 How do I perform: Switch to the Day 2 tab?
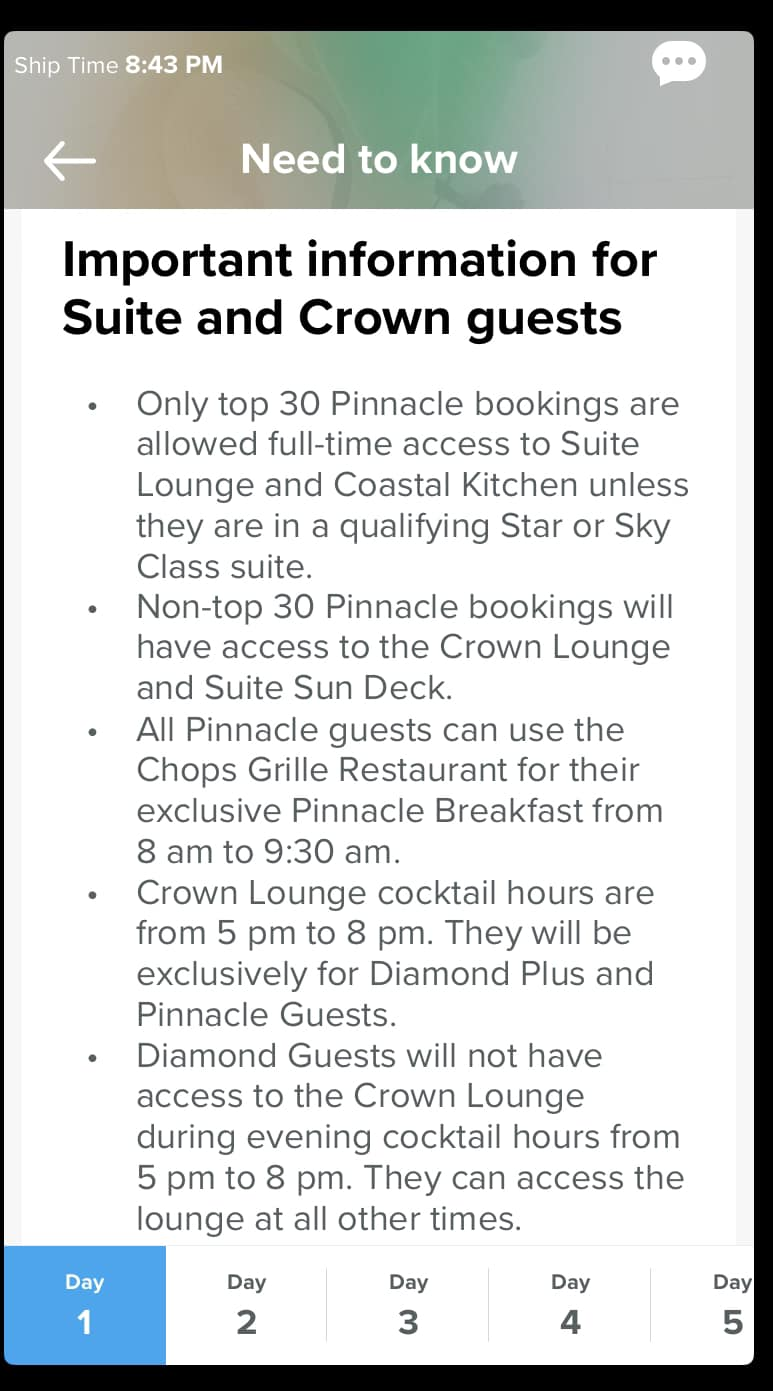tap(247, 1305)
